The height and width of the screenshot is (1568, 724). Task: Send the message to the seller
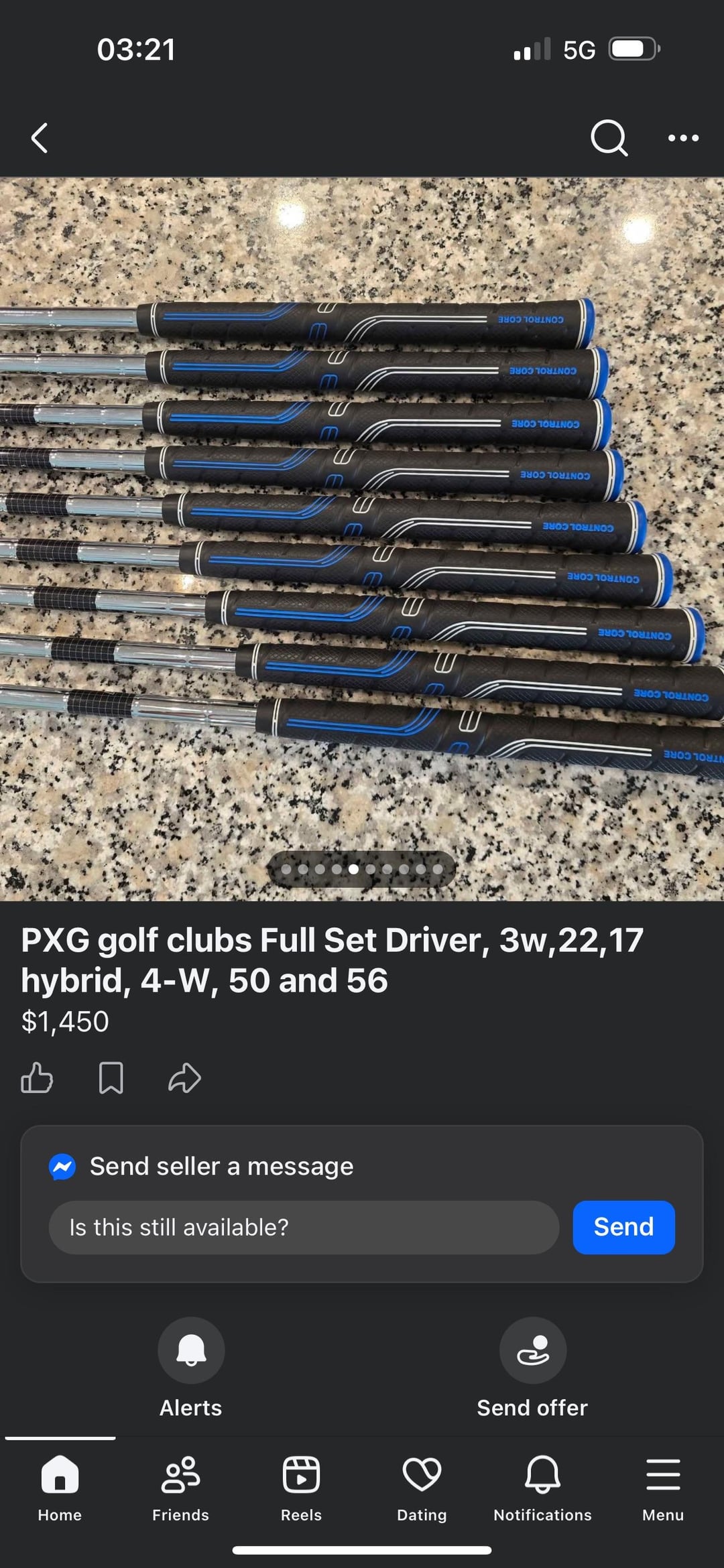tap(623, 1227)
